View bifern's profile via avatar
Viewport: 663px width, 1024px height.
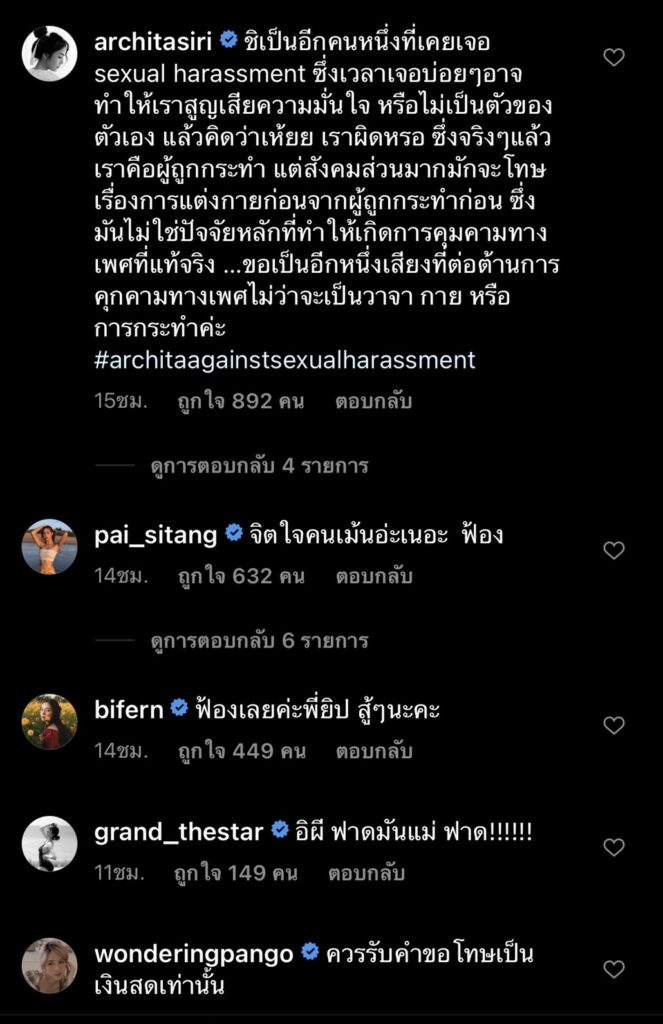click(49, 721)
